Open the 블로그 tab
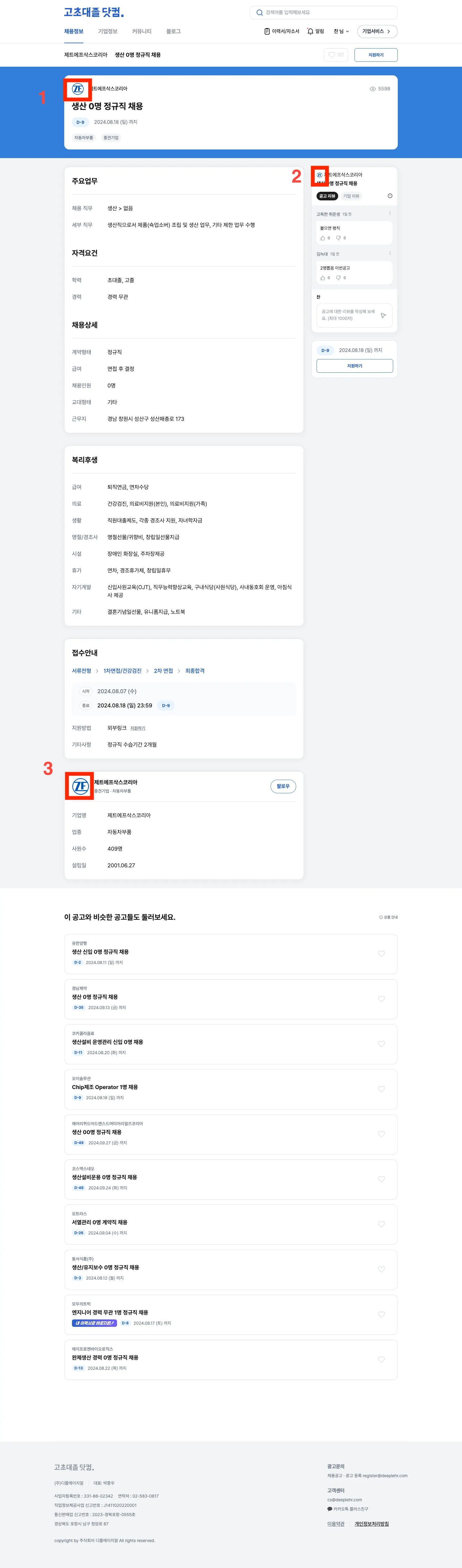 [x=174, y=32]
